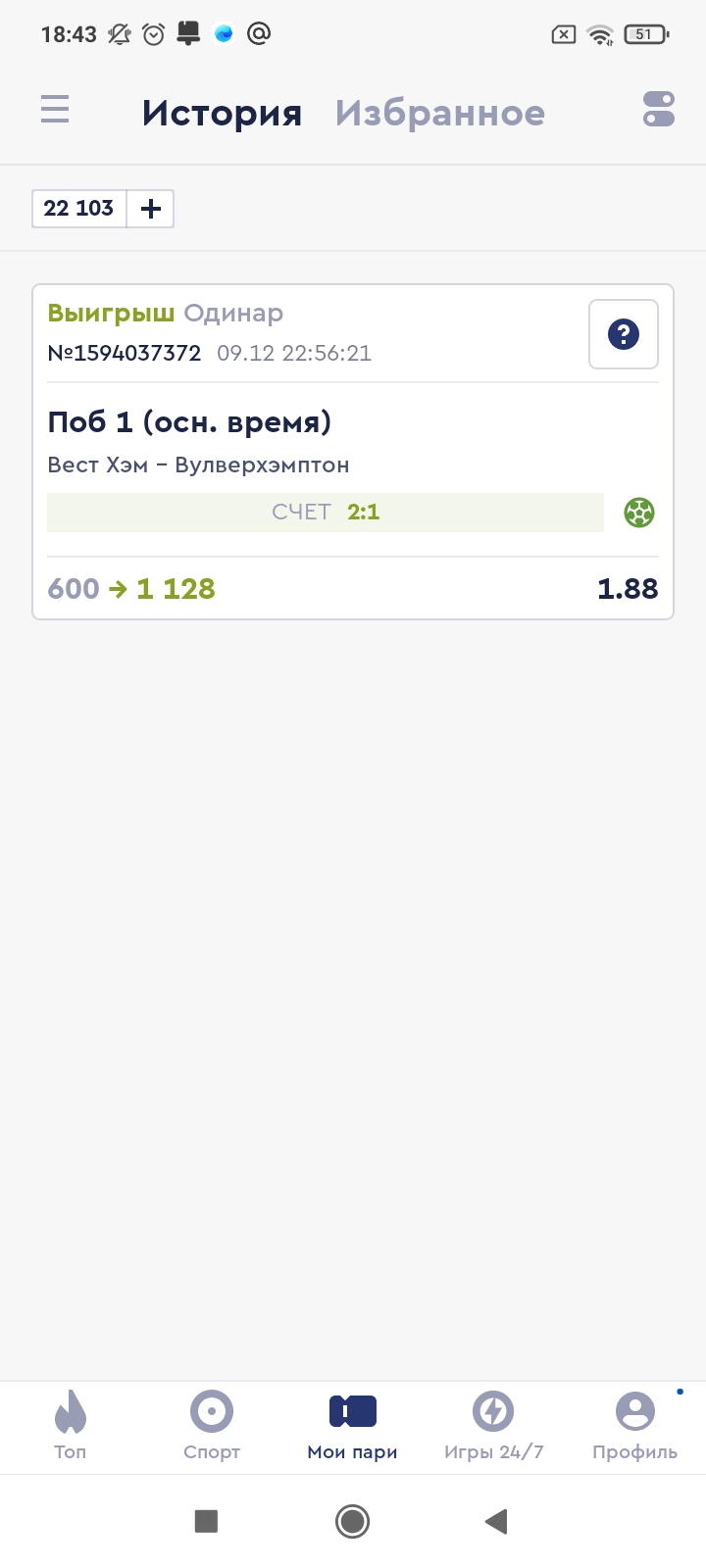Screen dimensions: 706x1568
Task: Select the Мои пари tab
Action: pyautogui.click(x=352, y=1425)
